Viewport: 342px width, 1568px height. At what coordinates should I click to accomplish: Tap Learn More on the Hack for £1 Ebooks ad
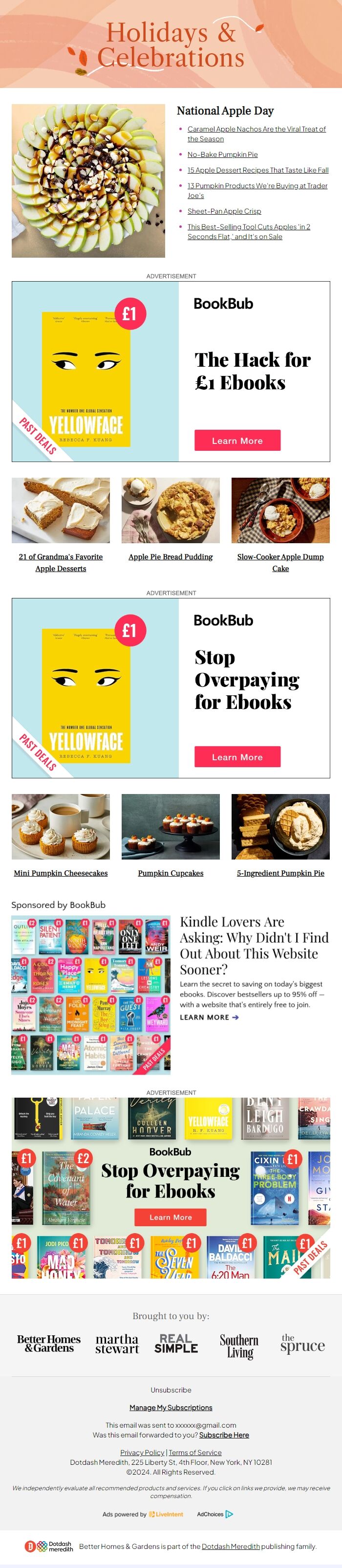(237, 441)
